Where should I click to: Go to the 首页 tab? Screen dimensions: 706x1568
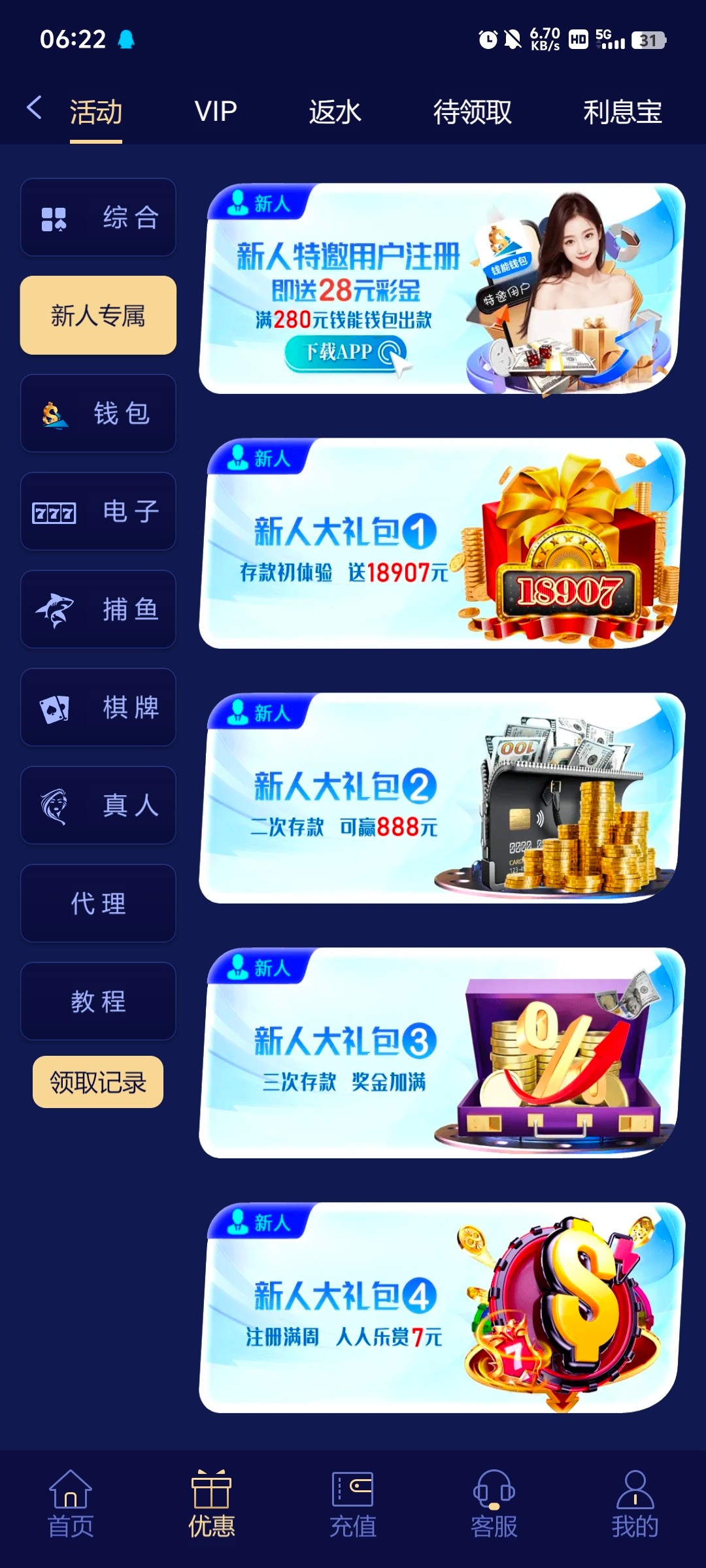pos(71,1504)
